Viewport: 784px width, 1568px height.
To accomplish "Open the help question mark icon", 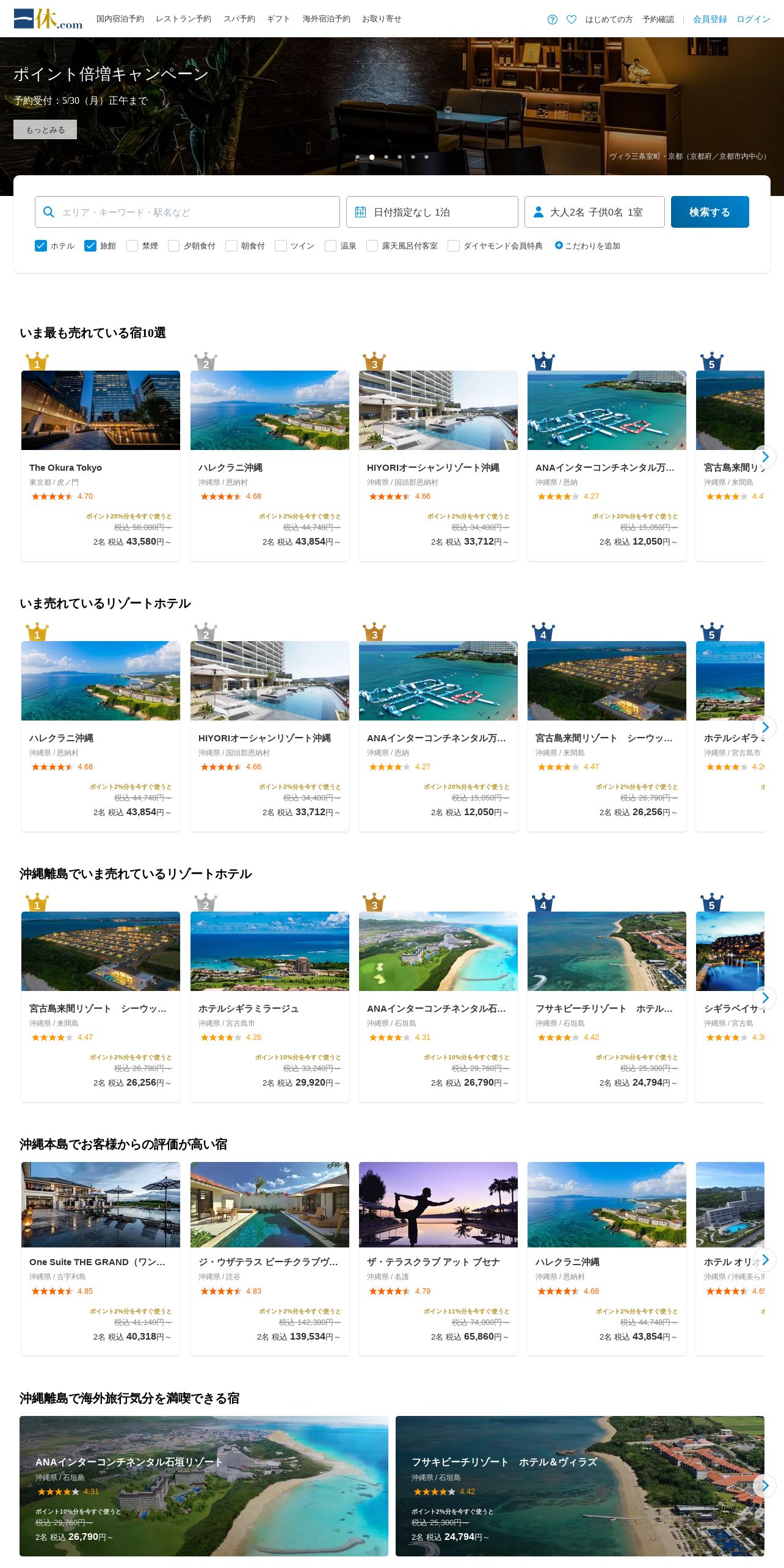I will click(x=552, y=20).
